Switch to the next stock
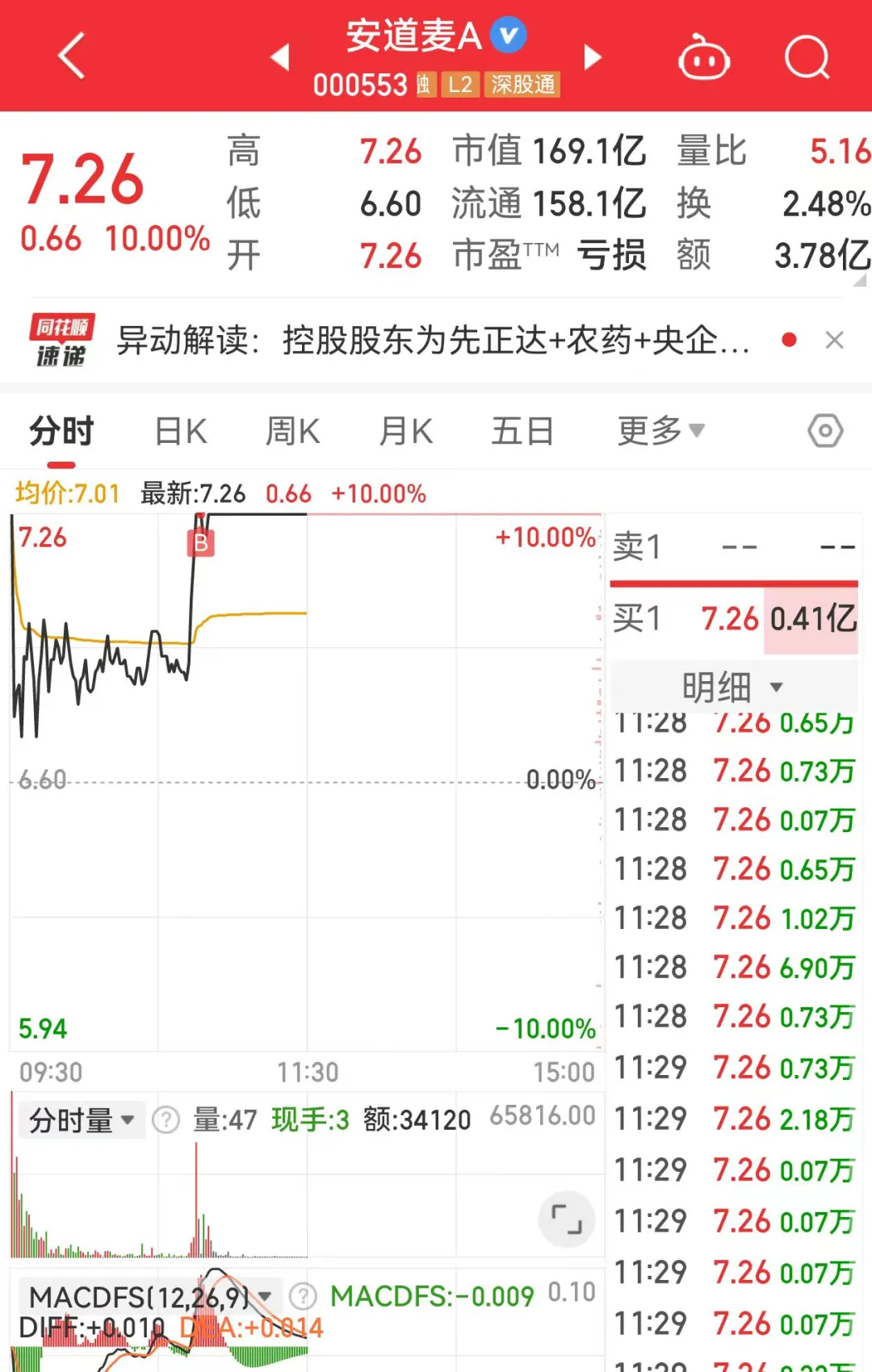This screenshot has height=1372, width=872. tap(593, 57)
